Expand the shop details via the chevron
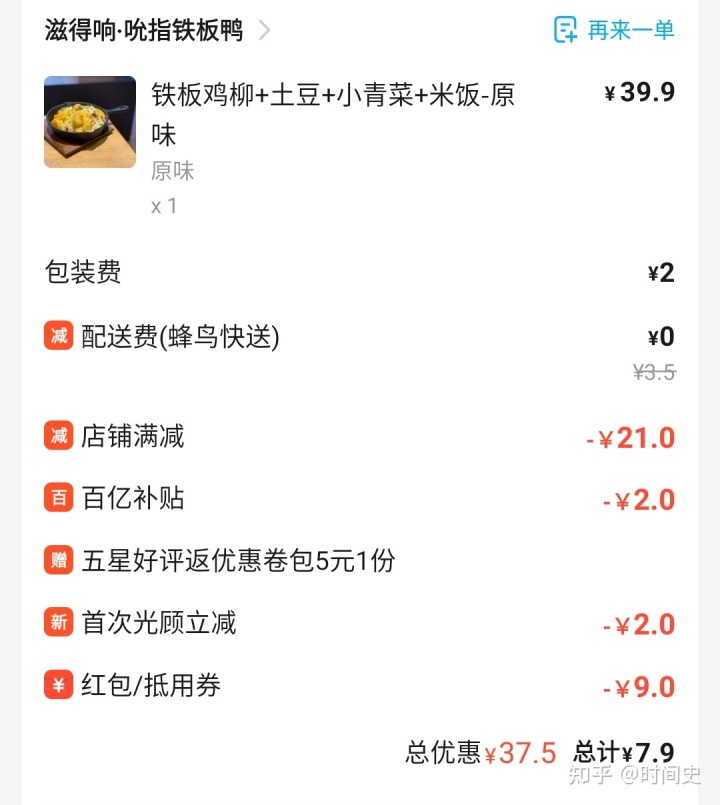 pos(264,30)
